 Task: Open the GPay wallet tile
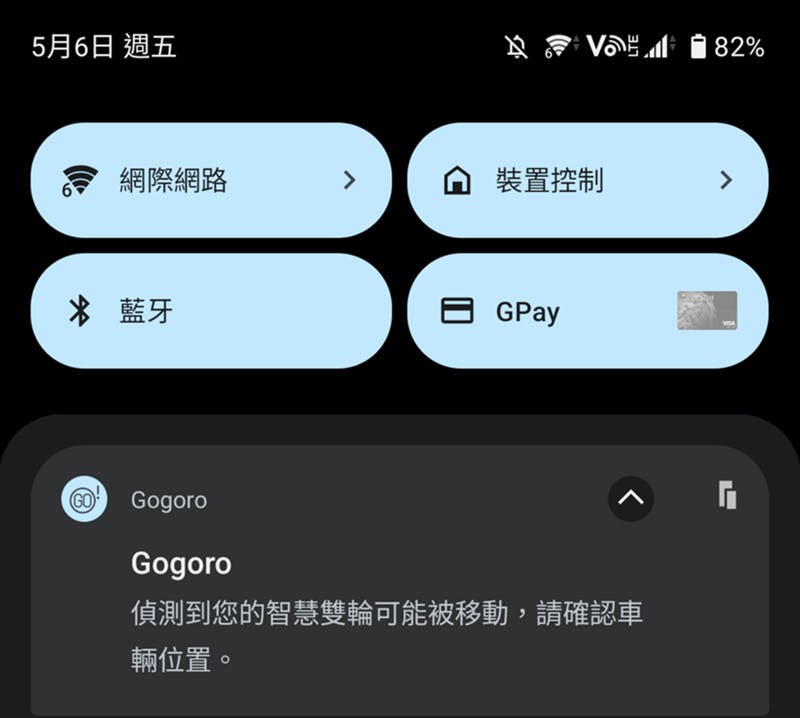(587, 311)
